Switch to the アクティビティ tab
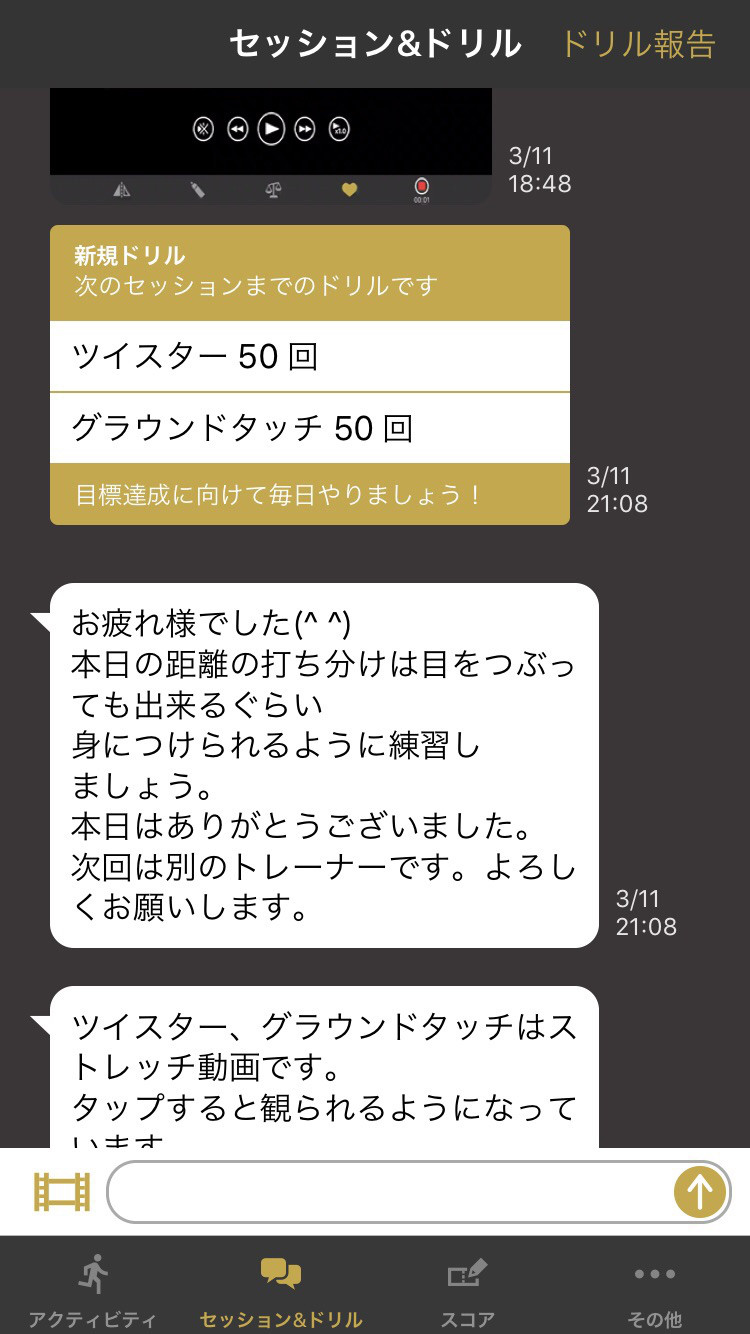 point(92,1291)
